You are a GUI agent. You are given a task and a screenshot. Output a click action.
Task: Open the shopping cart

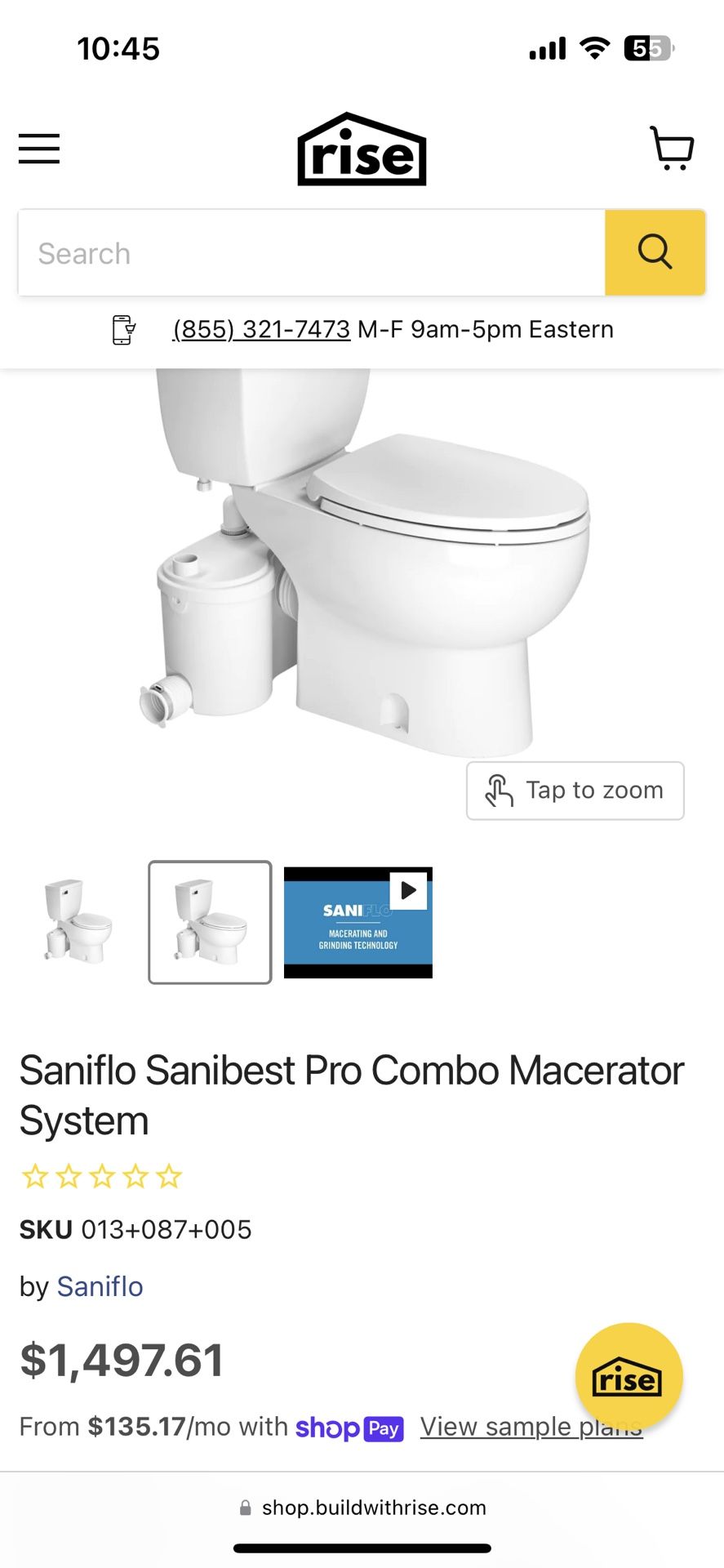point(671,149)
